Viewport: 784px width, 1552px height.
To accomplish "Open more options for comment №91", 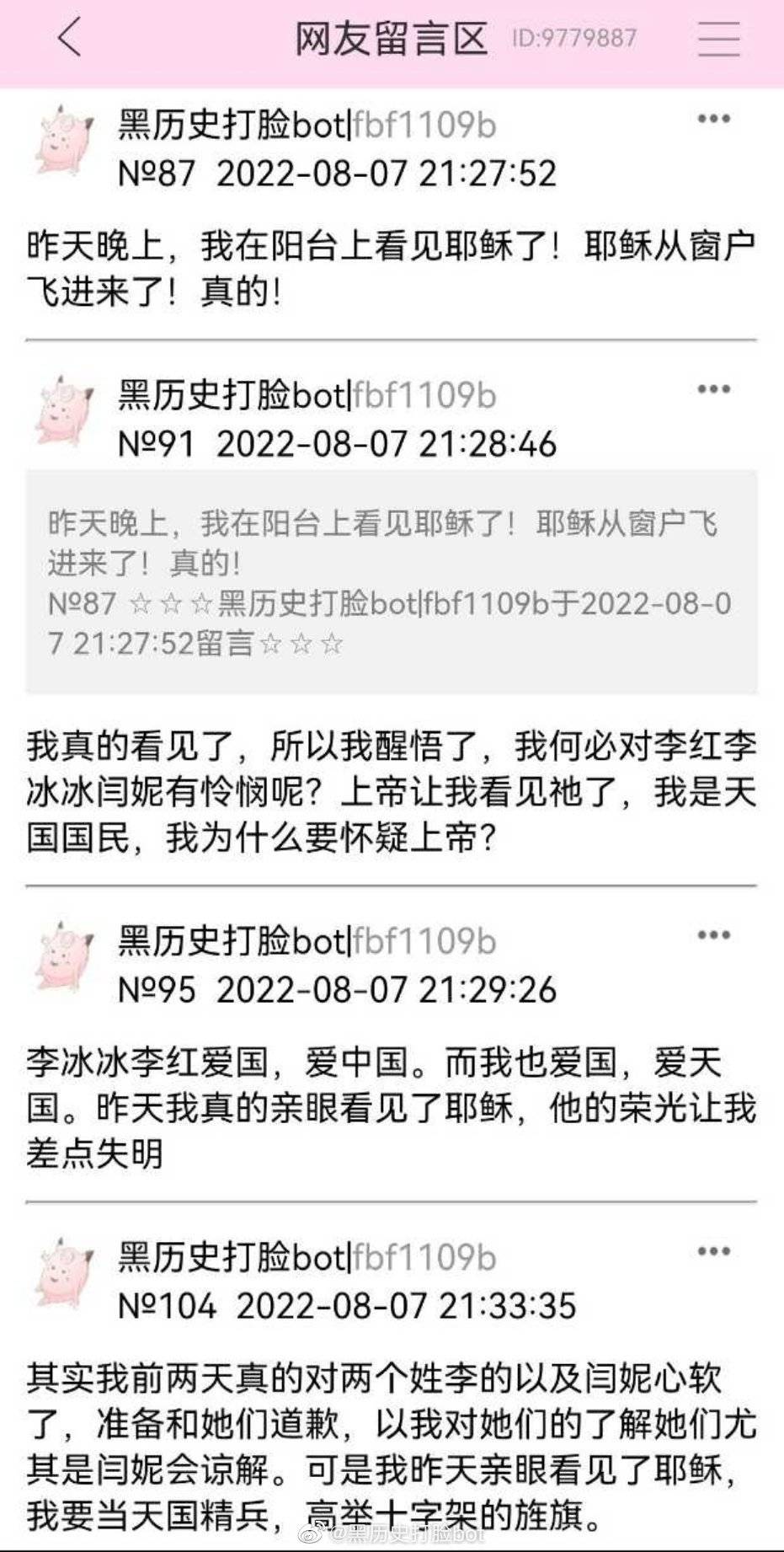I will (x=713, y=389).
